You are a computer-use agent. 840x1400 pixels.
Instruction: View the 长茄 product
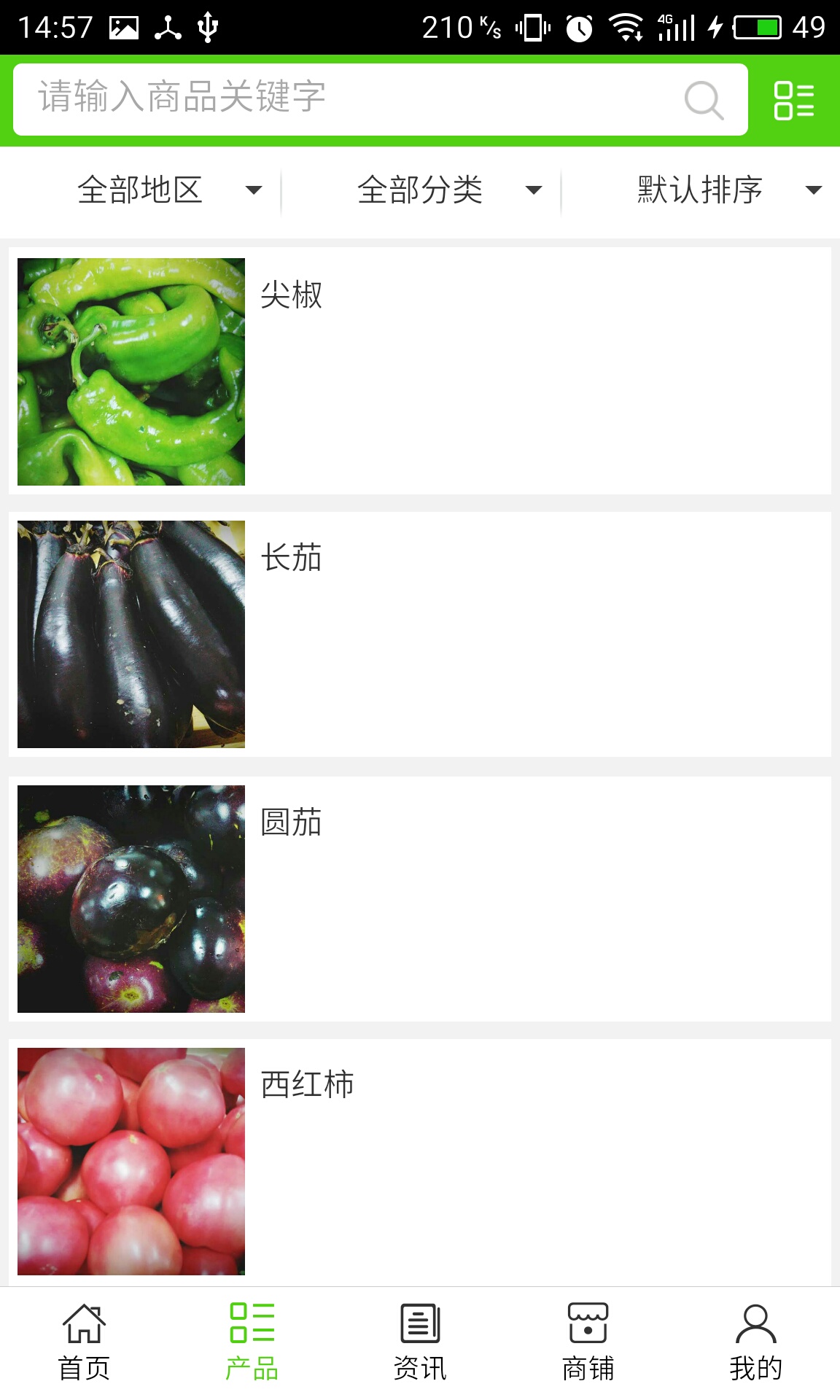click(x=420, y=634)
